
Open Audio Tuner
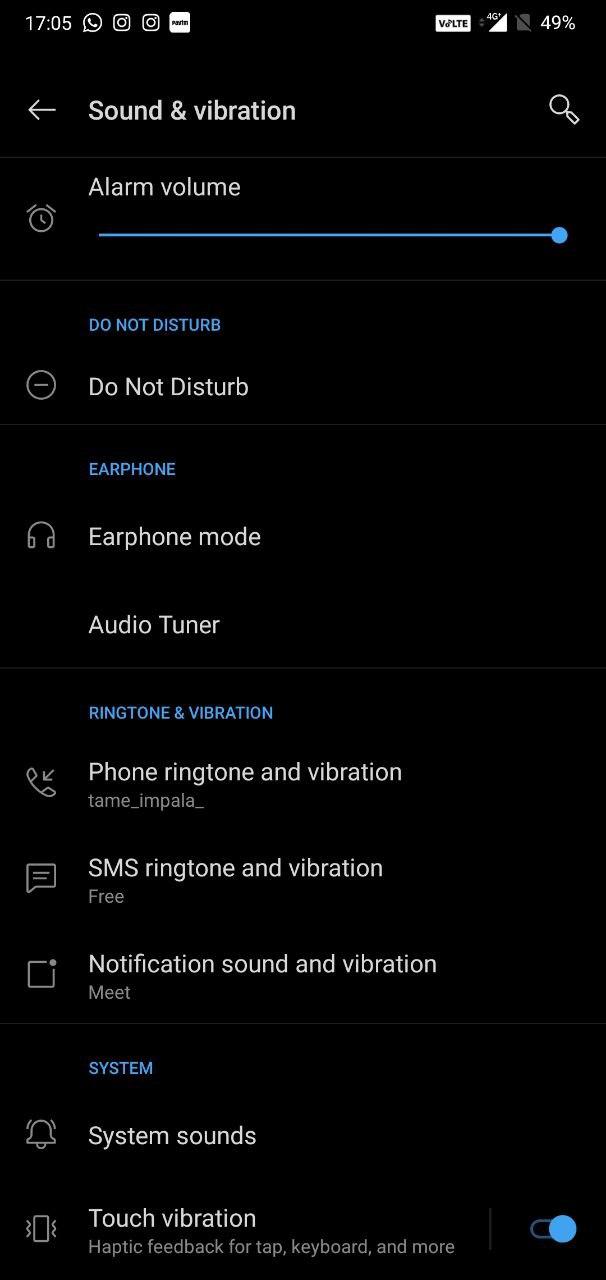(303, 625)
